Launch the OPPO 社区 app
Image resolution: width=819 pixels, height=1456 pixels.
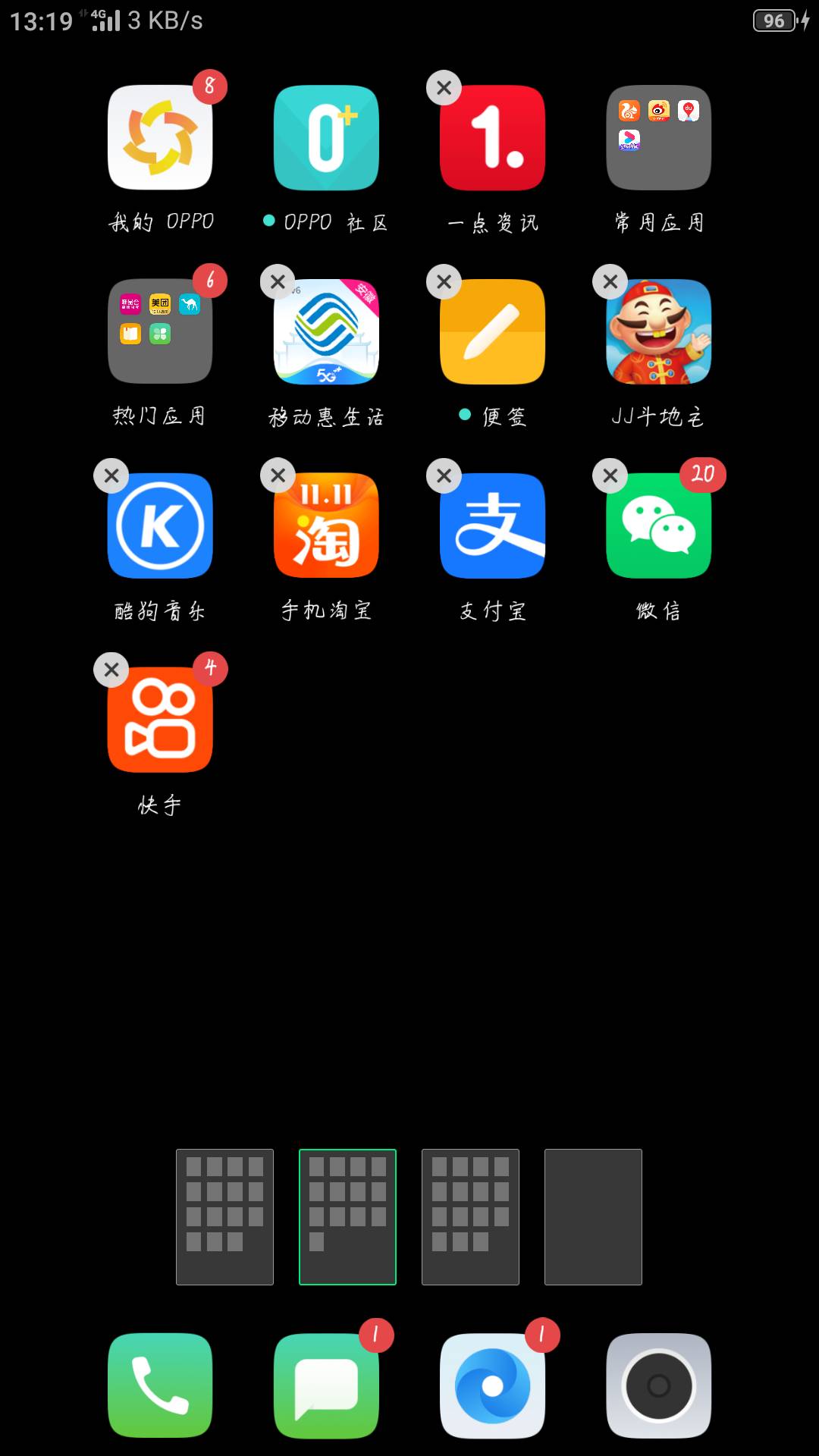pyautogui.click(x=326, y=137)
